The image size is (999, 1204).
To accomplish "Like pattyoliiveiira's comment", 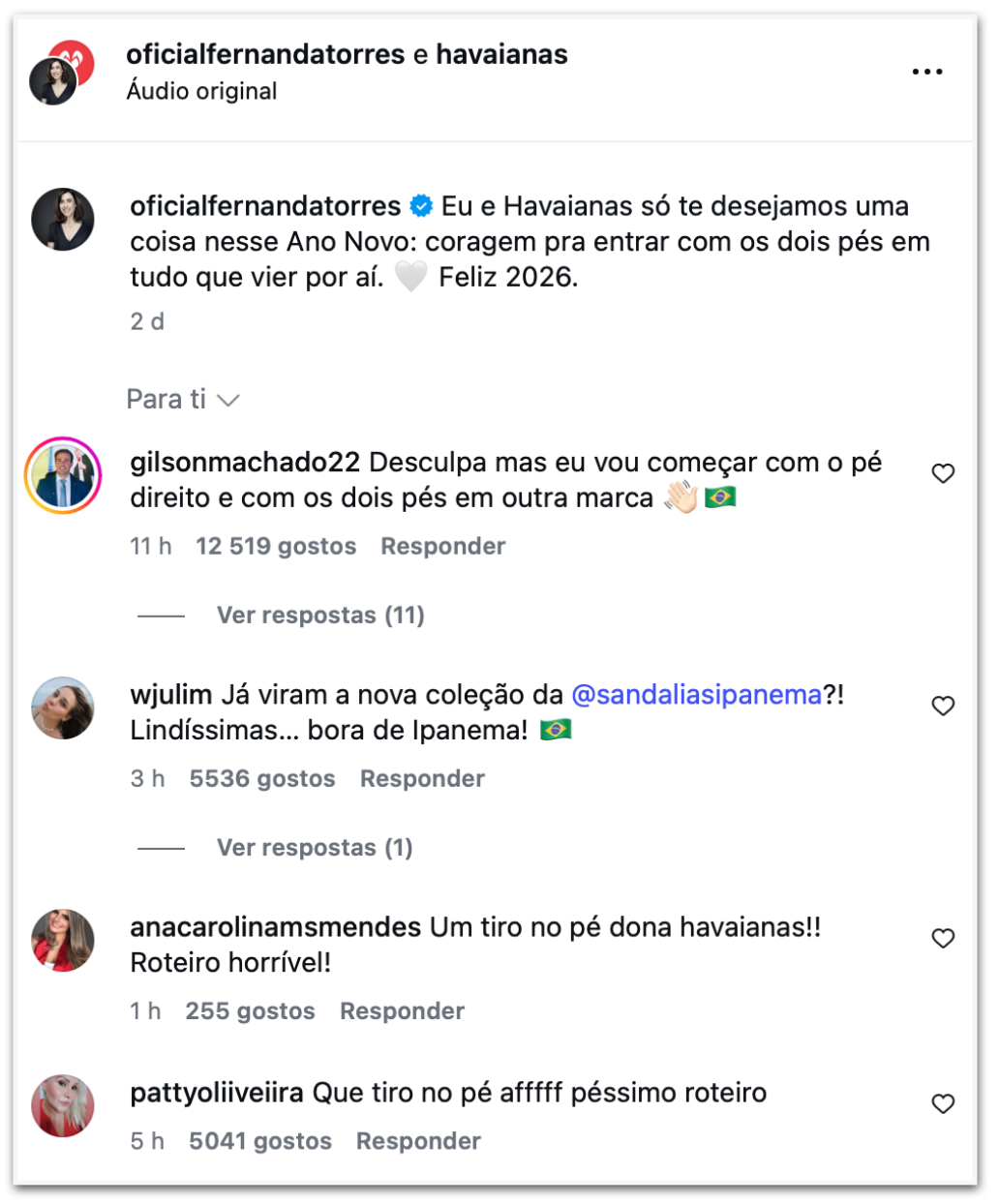I will (943, 1103).
